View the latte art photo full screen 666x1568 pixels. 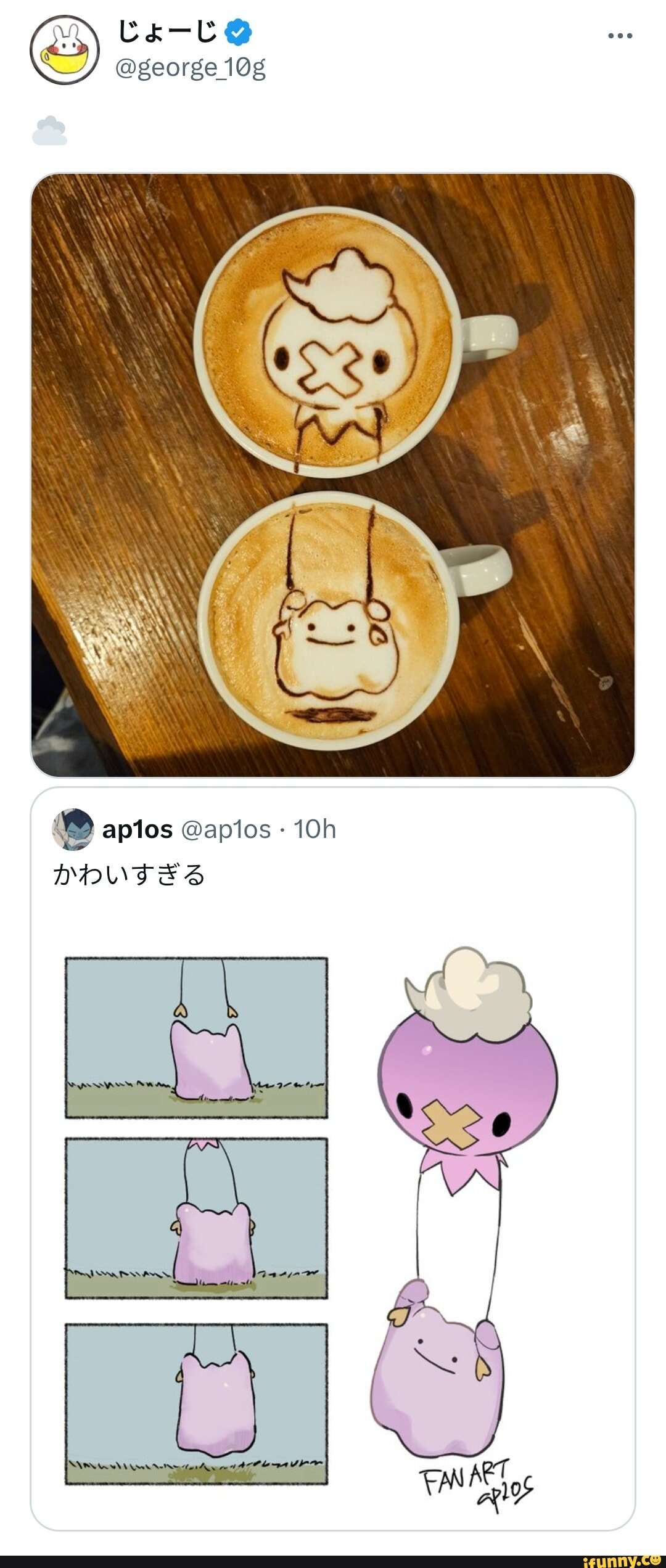333,475
